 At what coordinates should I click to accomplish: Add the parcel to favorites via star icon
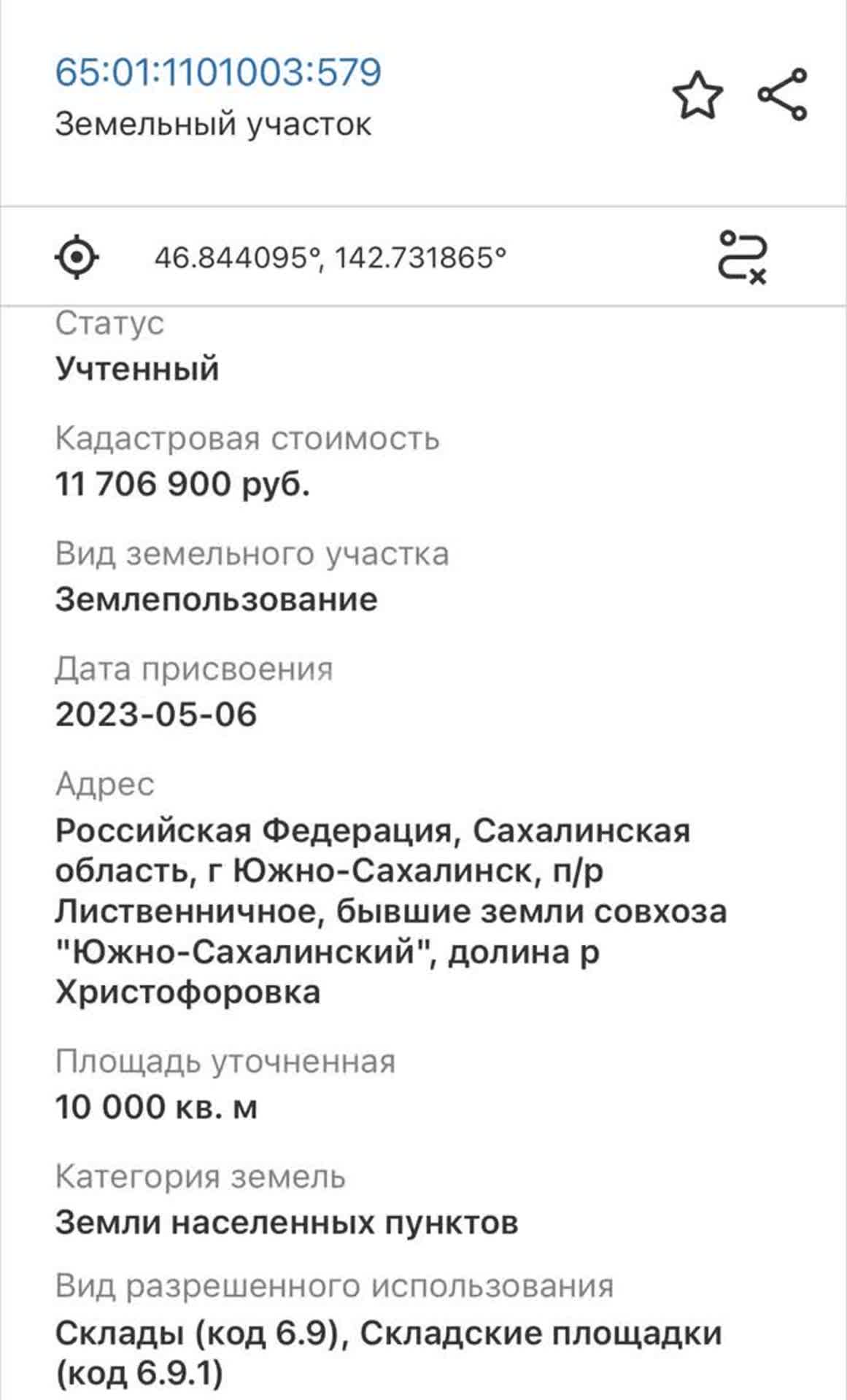[696, 93]
